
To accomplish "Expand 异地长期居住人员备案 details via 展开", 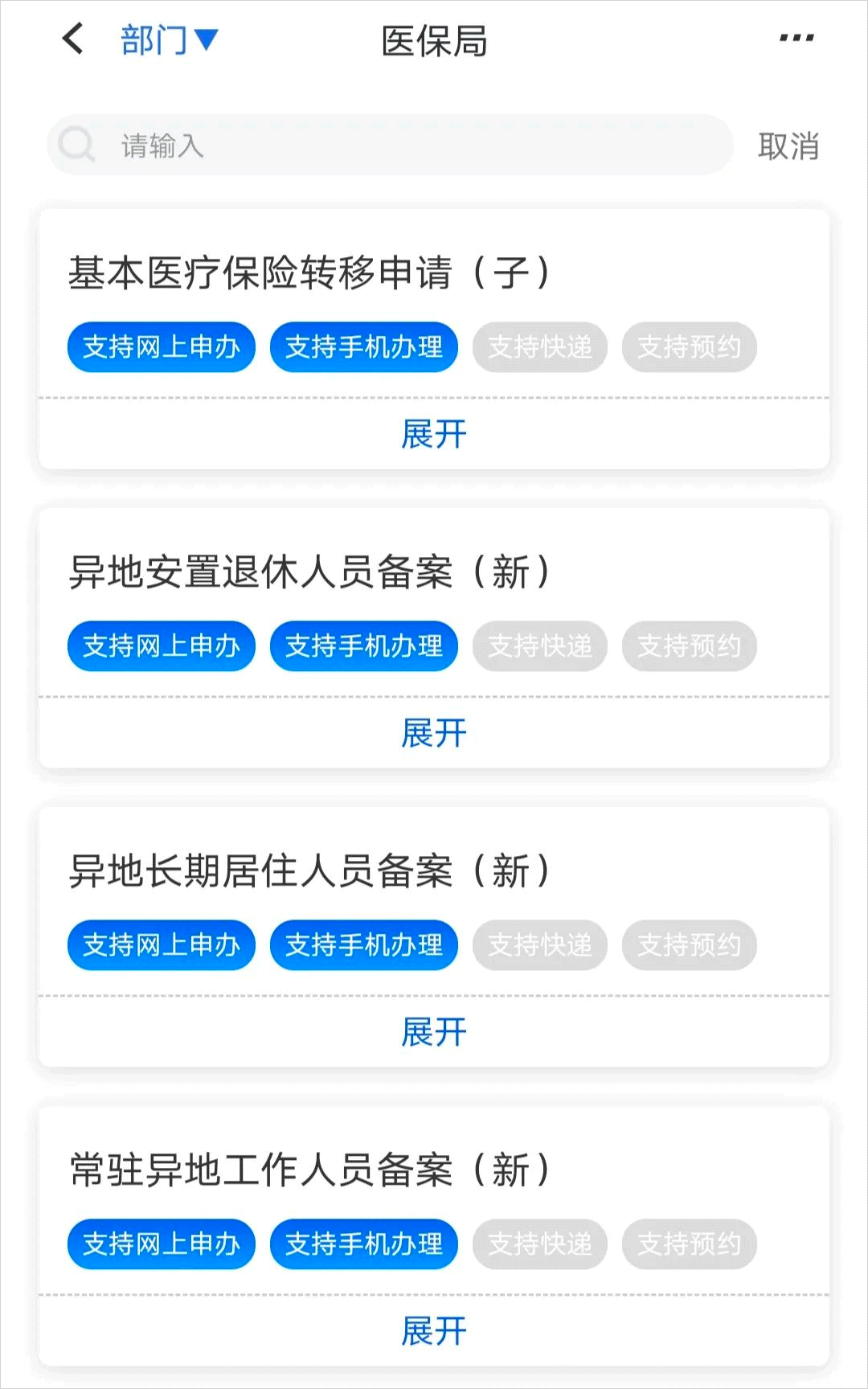I will [434, 1033].
